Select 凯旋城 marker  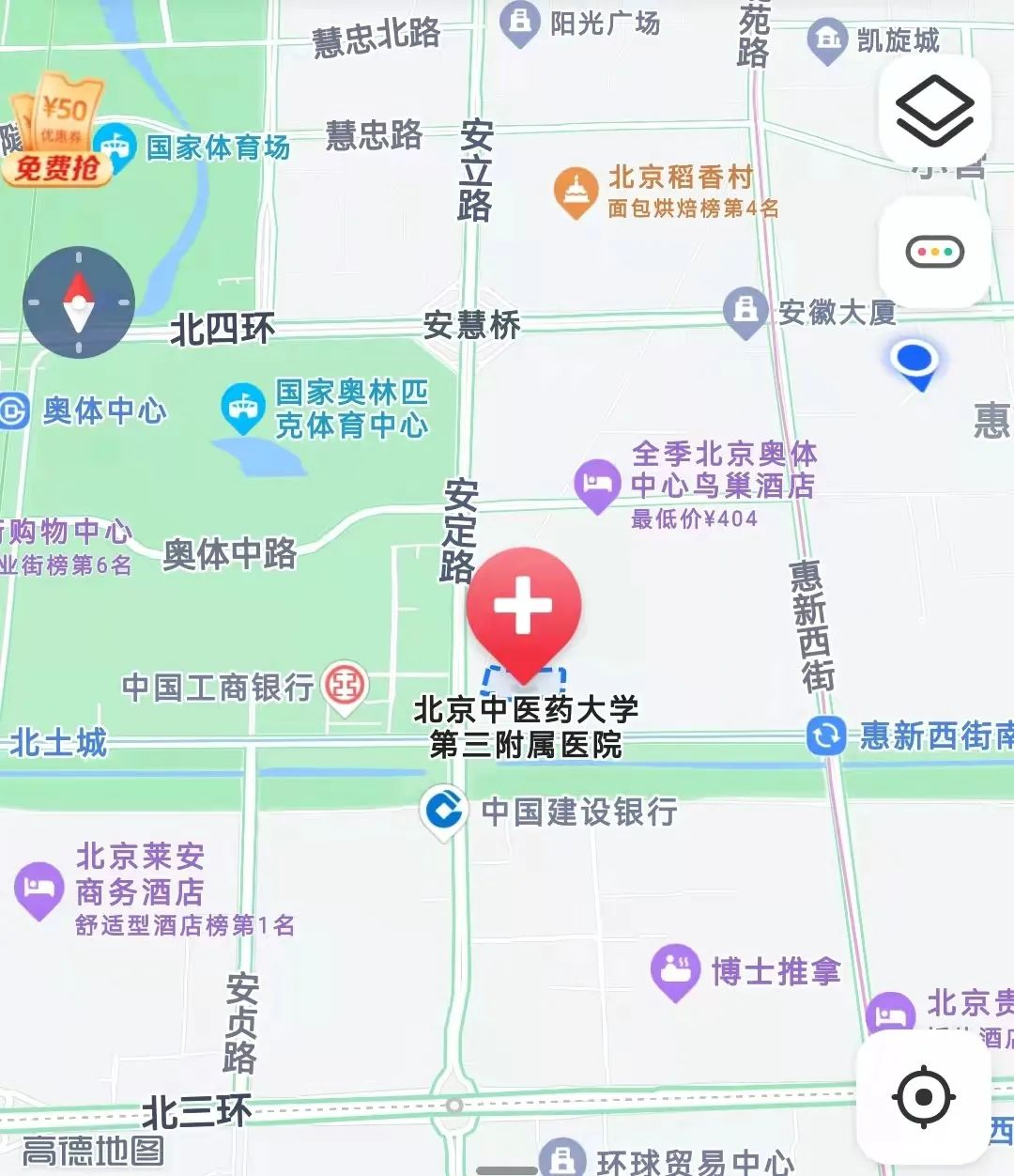click(x=827, y=39)
